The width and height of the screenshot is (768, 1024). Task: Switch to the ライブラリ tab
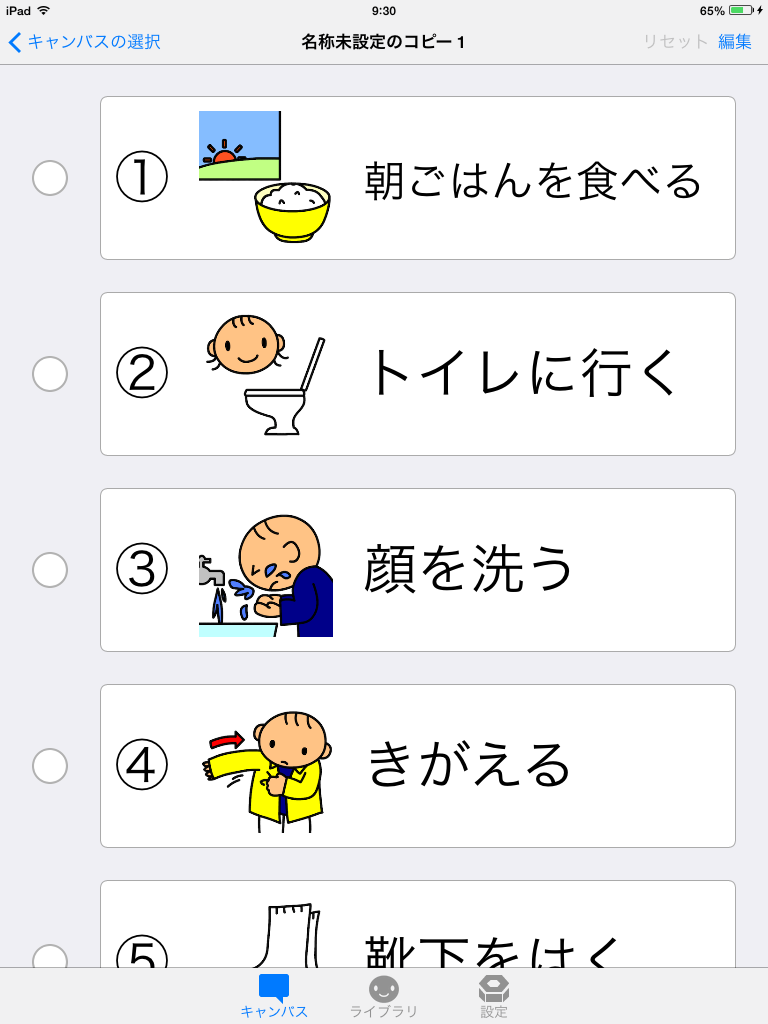coord(383,997)
